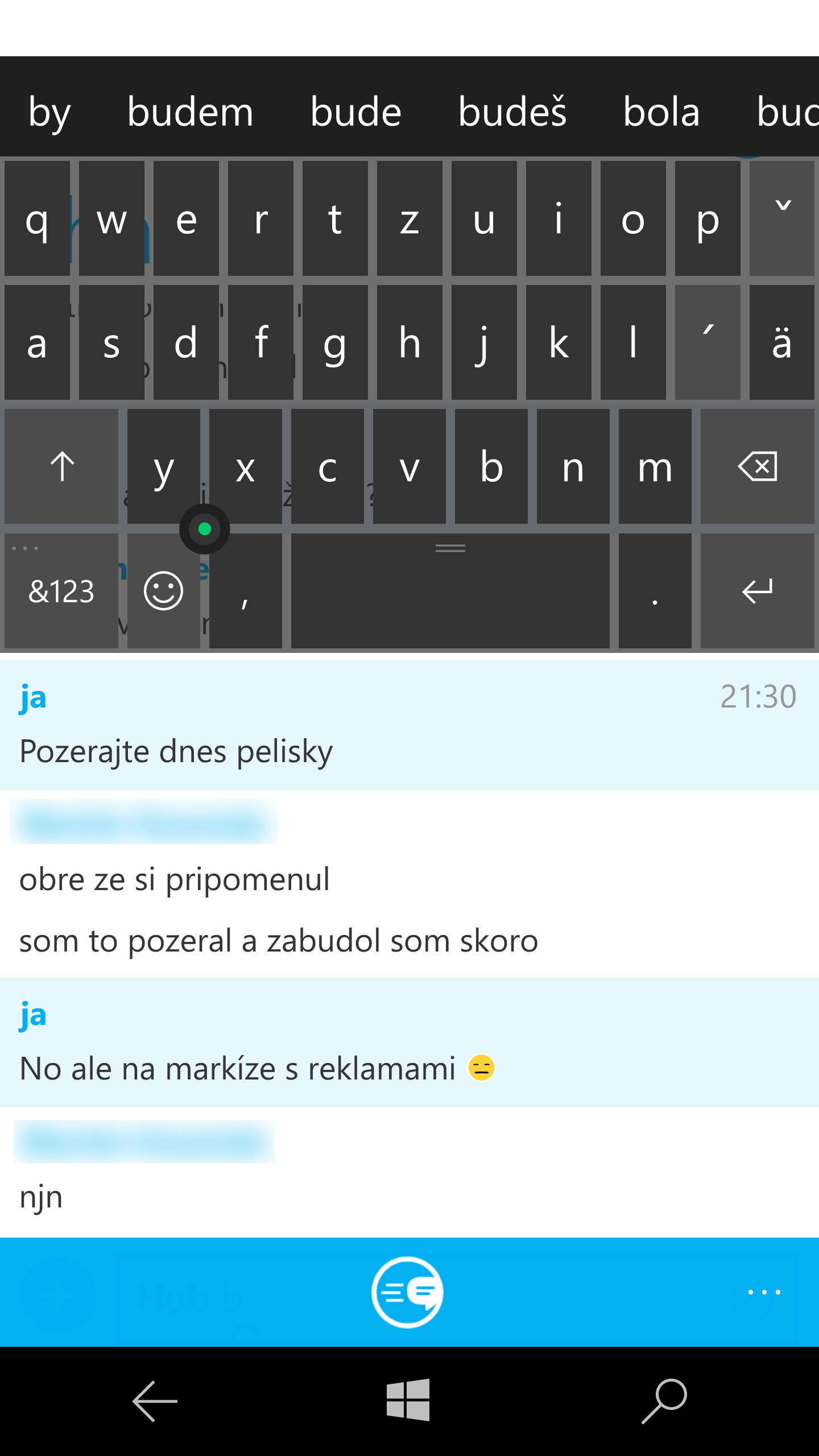Tap the acute accent key
Screen dimensions: 819x1456
pyautogui.click(x=708, y=342)
